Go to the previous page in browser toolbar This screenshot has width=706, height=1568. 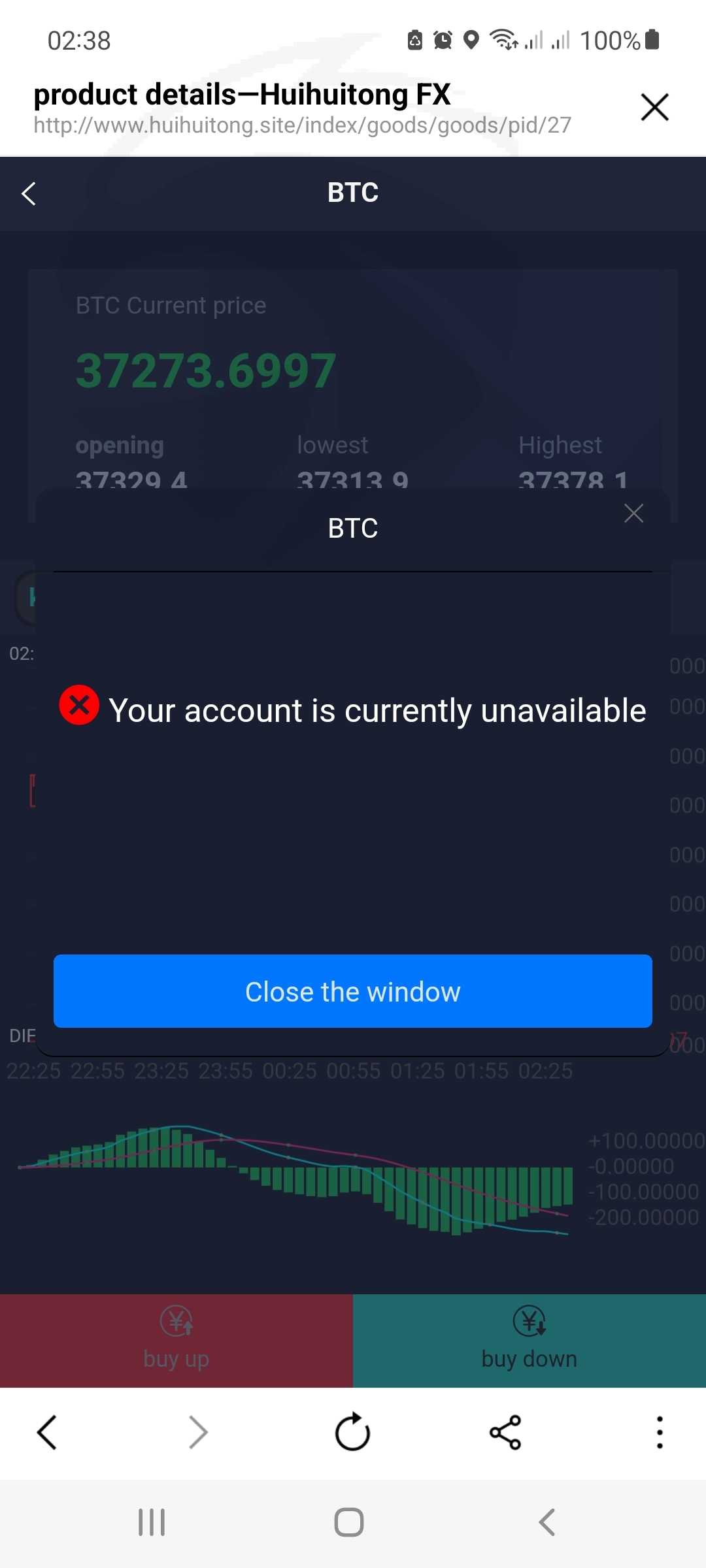tap(47, 1433)
